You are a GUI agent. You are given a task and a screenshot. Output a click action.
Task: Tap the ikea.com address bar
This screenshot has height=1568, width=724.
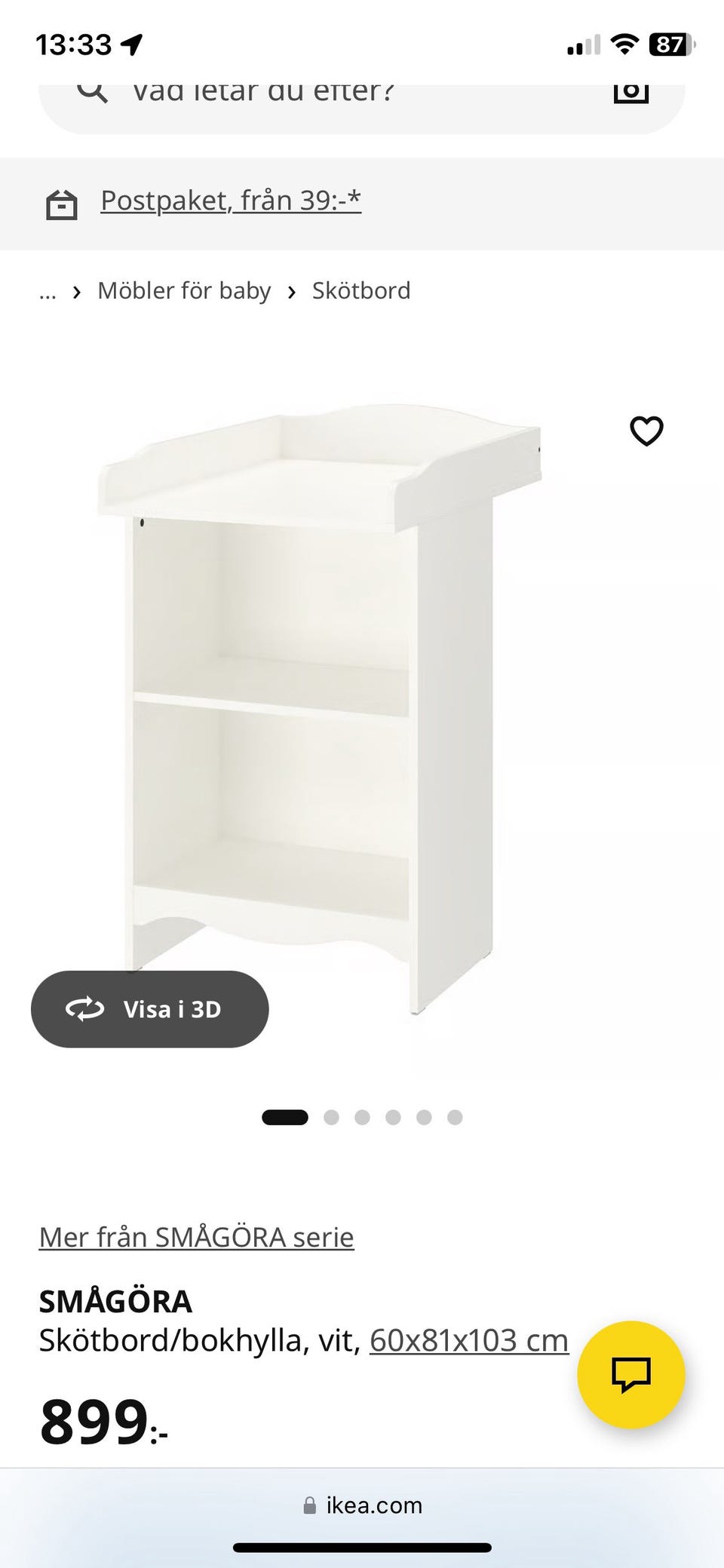362,1505
